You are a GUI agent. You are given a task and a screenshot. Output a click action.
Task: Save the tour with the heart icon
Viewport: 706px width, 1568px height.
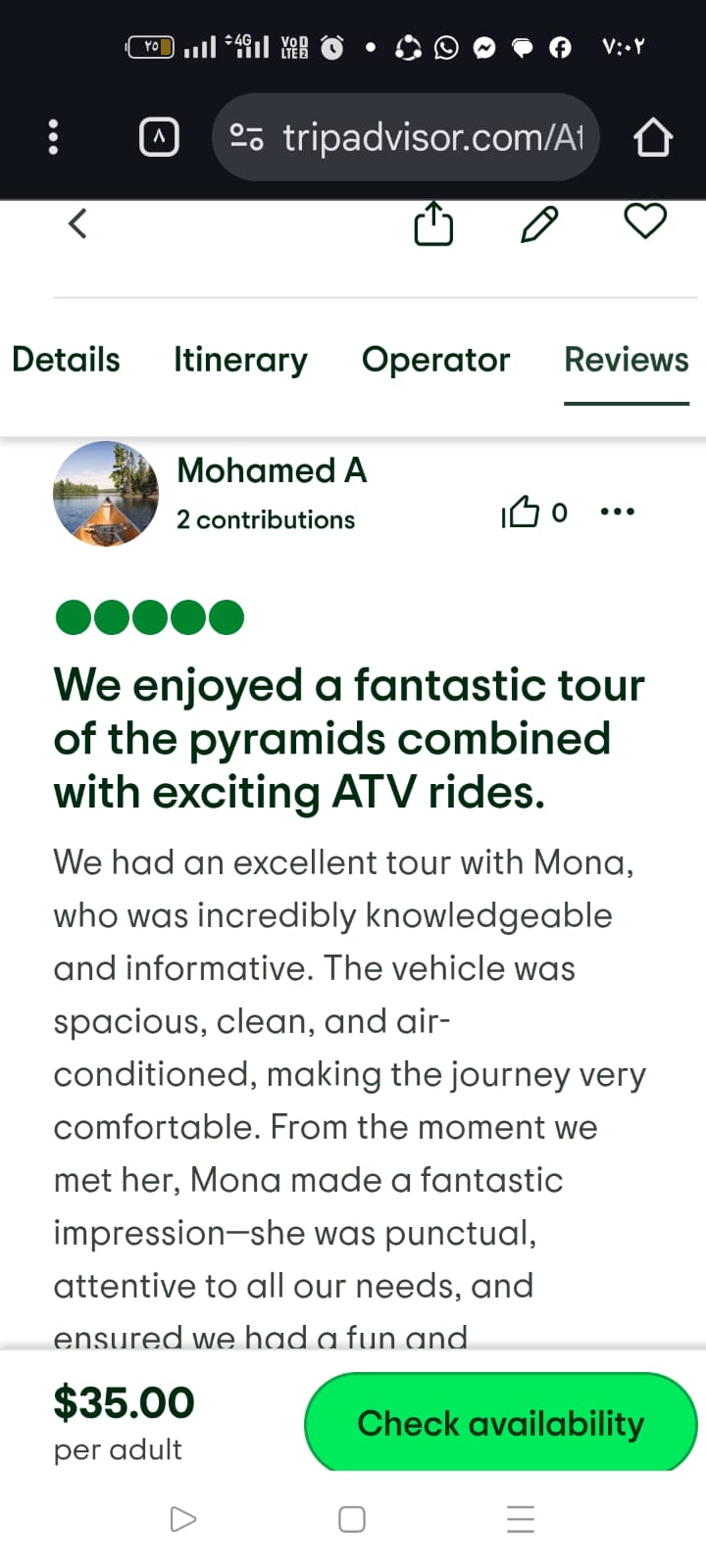click(645, 220)
